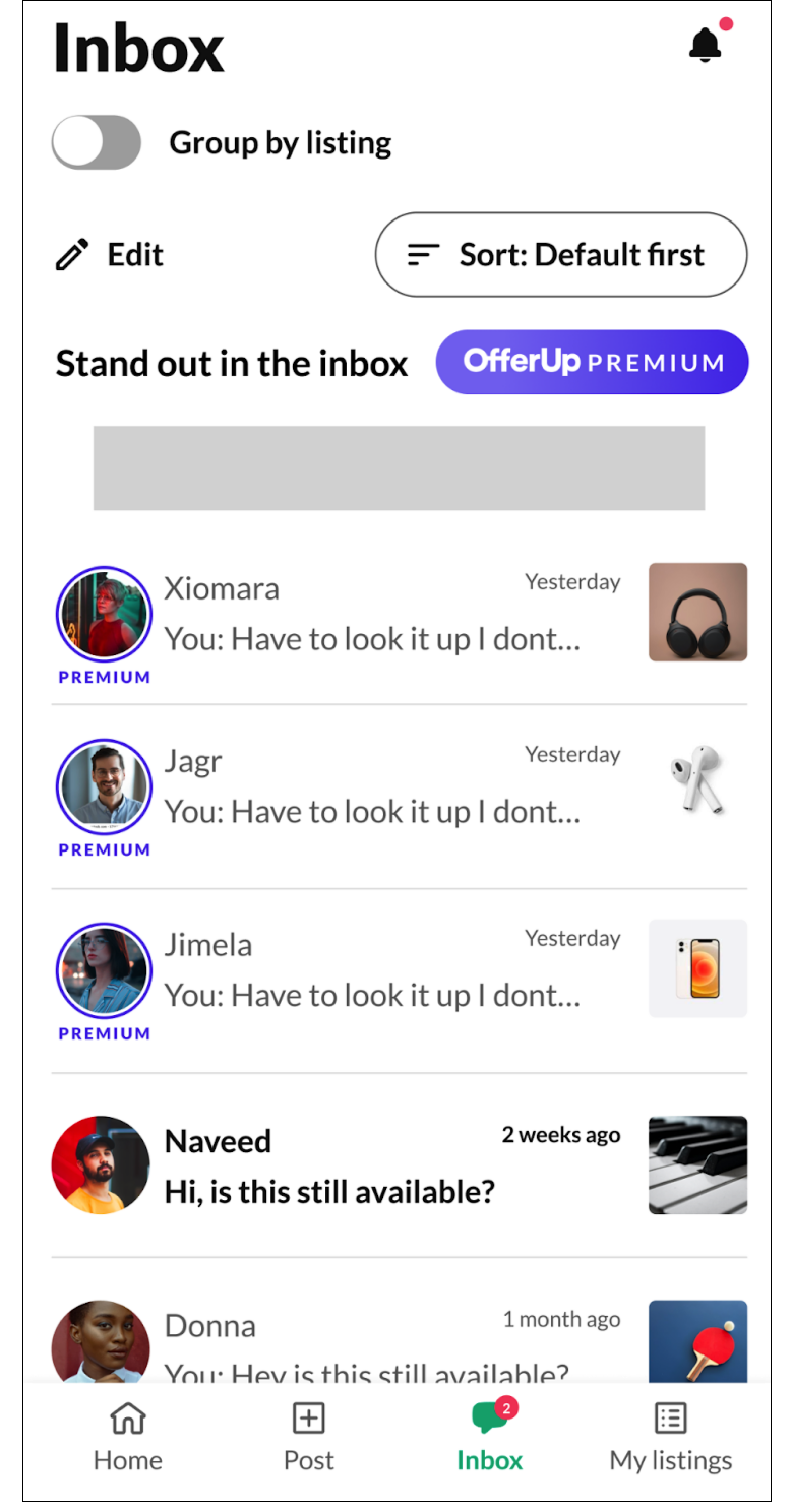Open the notifications bell

pyautogui.click(x=705, y=45)
